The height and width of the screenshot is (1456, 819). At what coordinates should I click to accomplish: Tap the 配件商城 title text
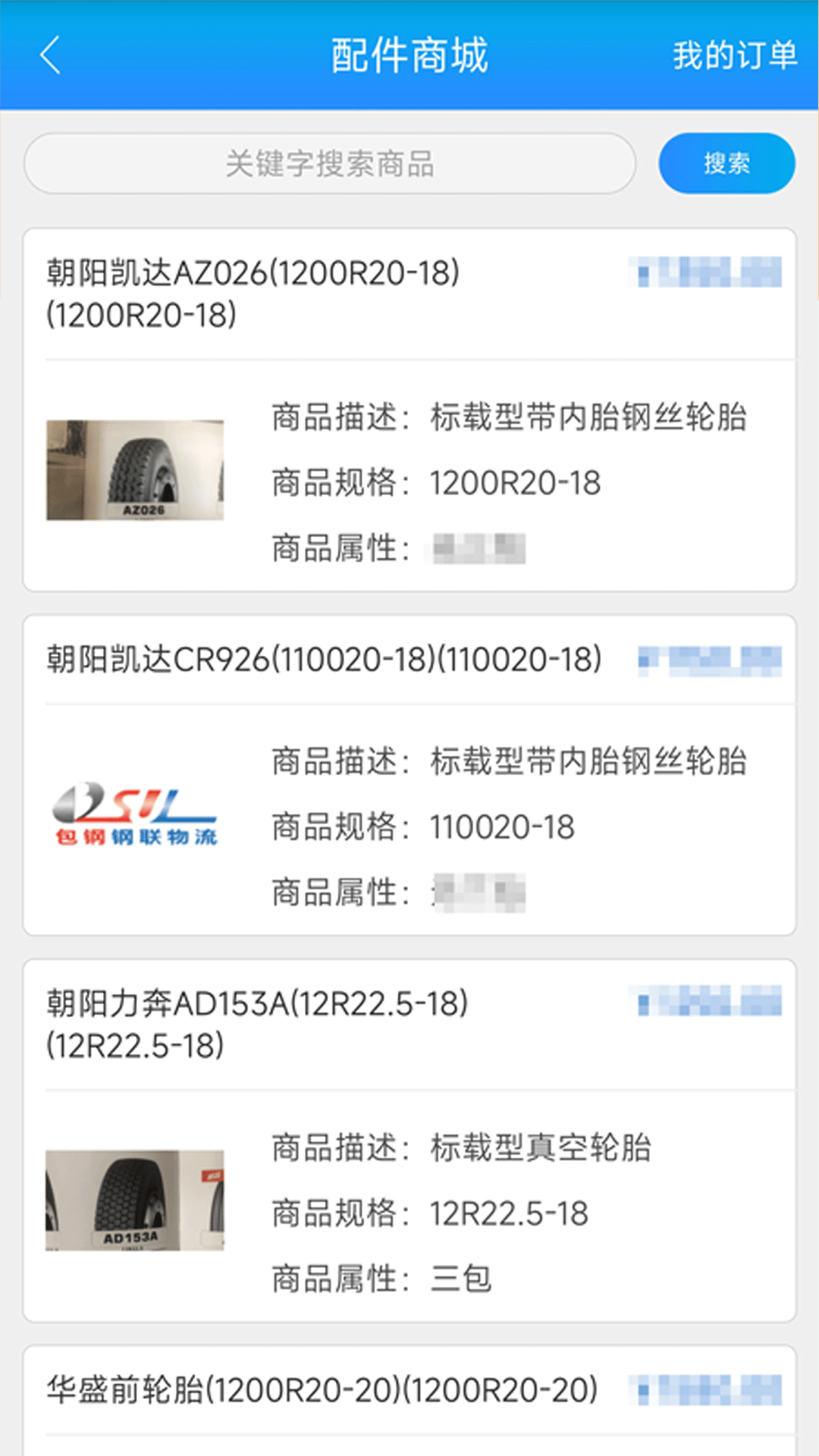point(409,55)
